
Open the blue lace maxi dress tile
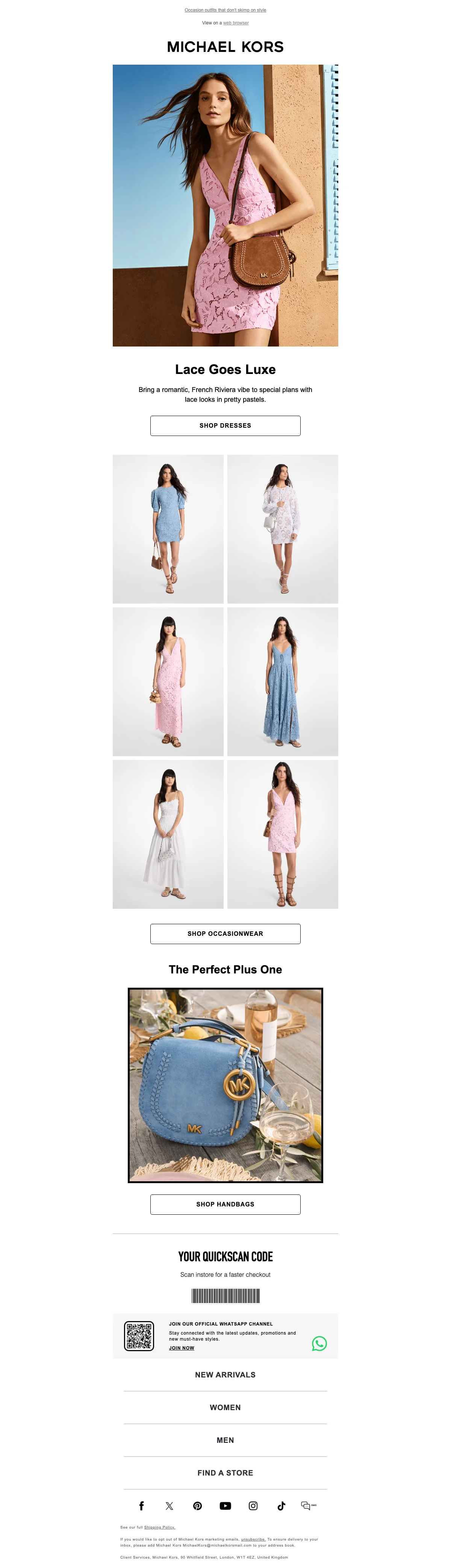[282, 681]
